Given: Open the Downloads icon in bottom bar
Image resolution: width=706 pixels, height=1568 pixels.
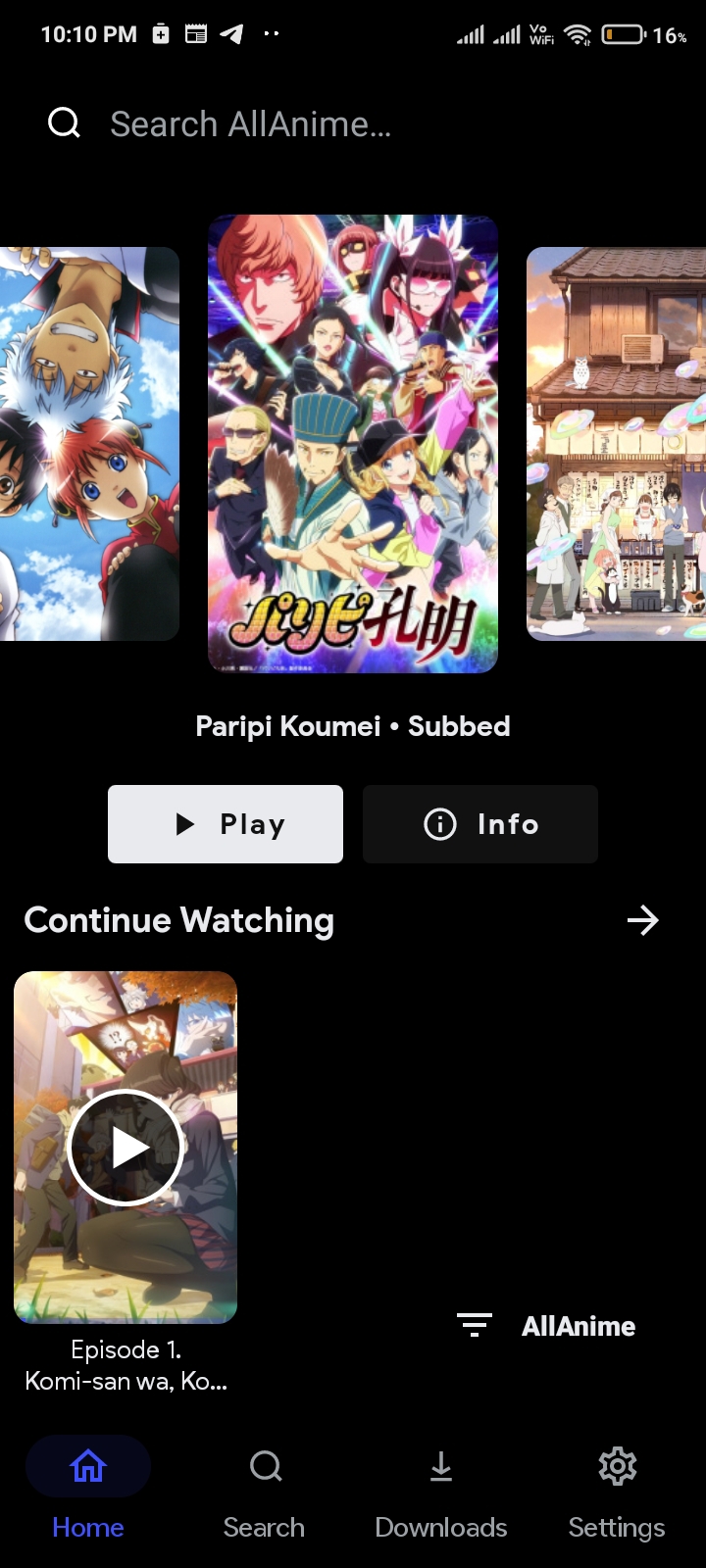Looking at the screenshot, I should coord(440,1466).
